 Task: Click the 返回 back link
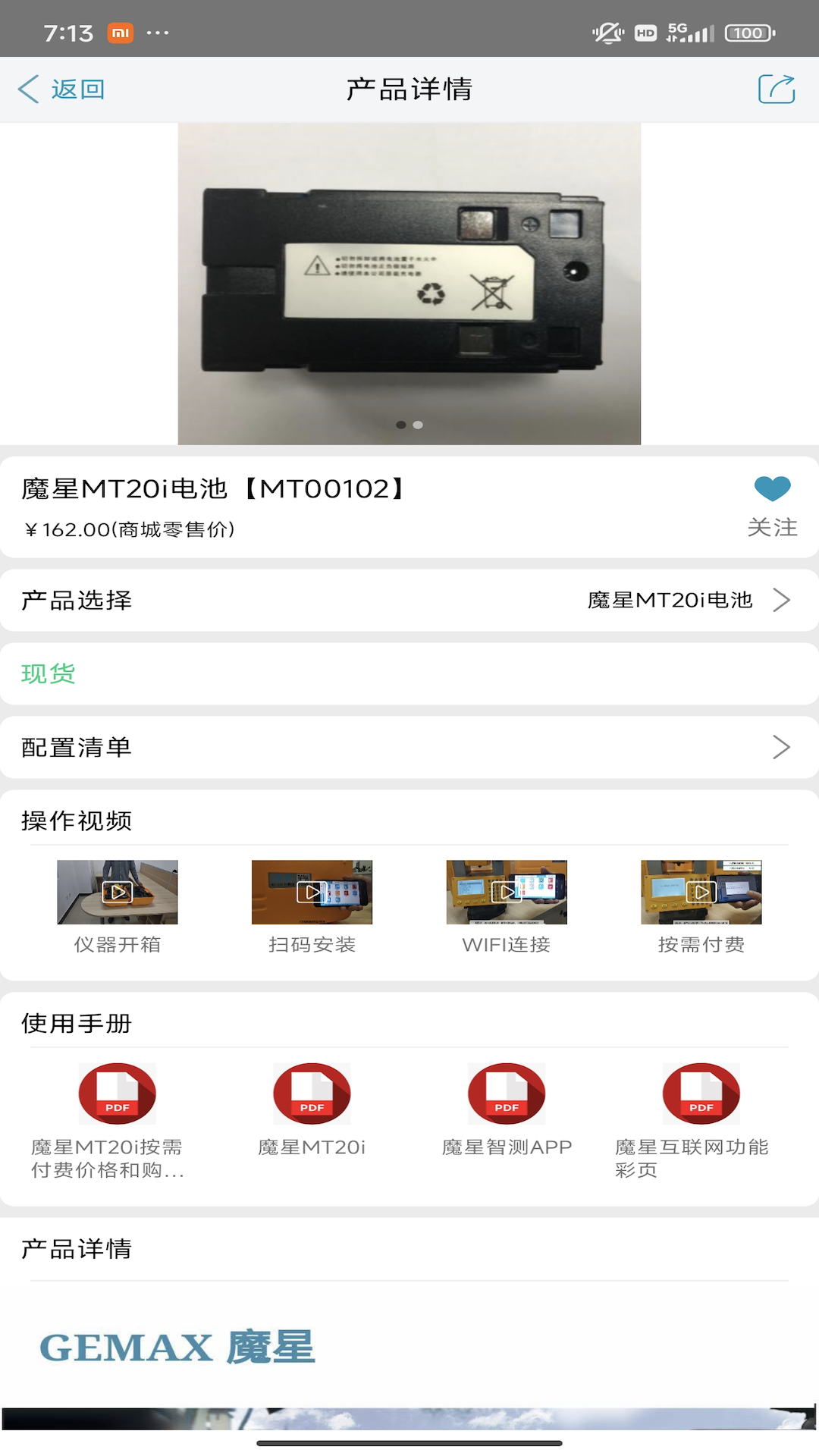point(76,89)
